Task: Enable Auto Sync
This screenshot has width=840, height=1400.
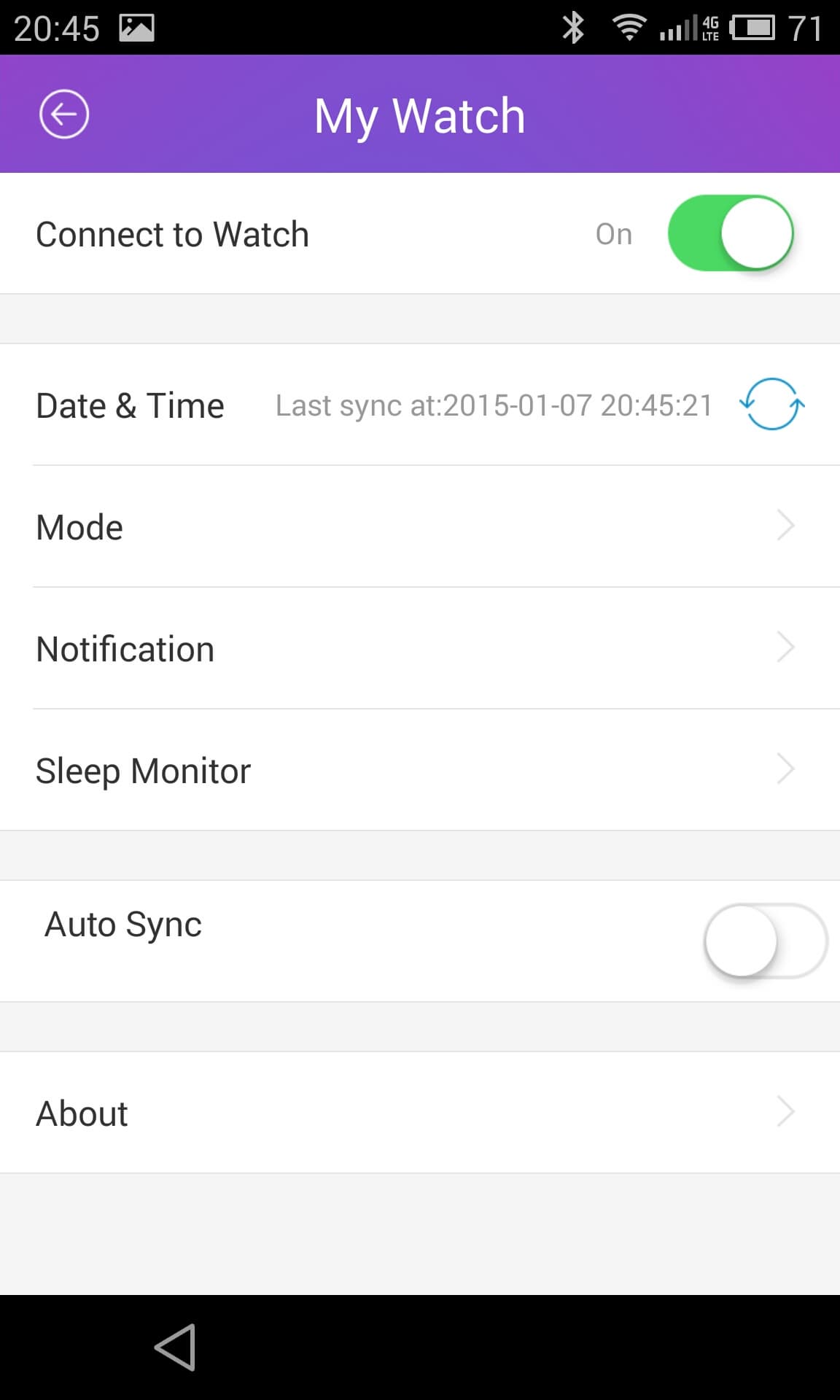Action: point(765,941)
